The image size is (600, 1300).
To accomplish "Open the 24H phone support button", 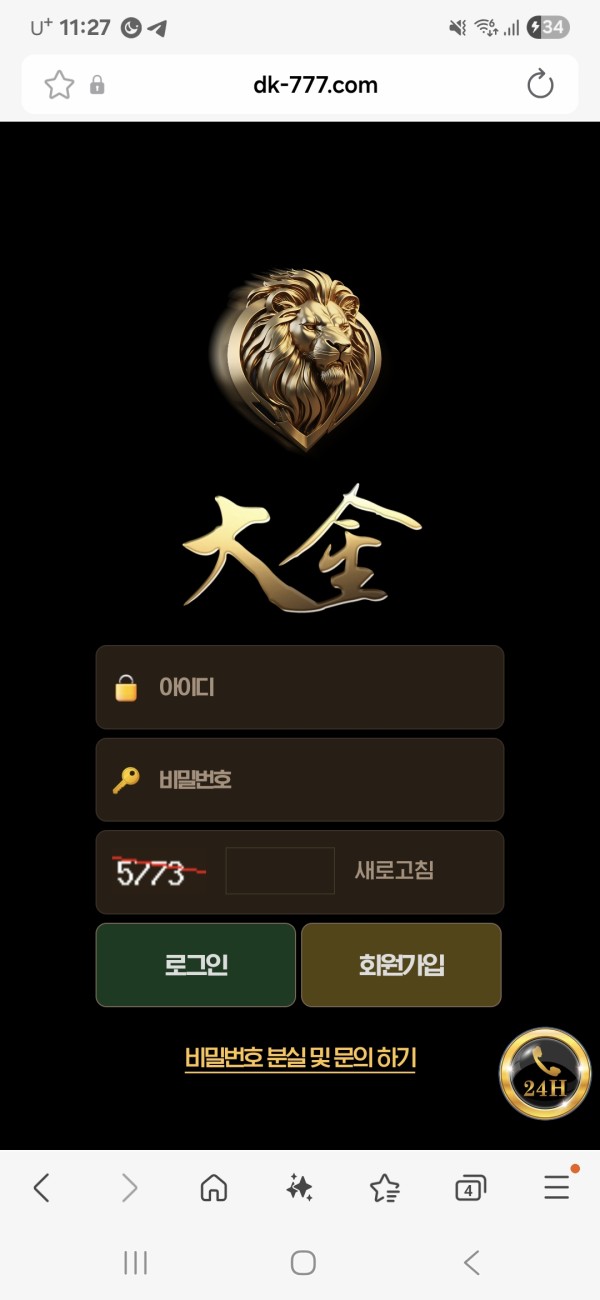I will pos(545,1073).
